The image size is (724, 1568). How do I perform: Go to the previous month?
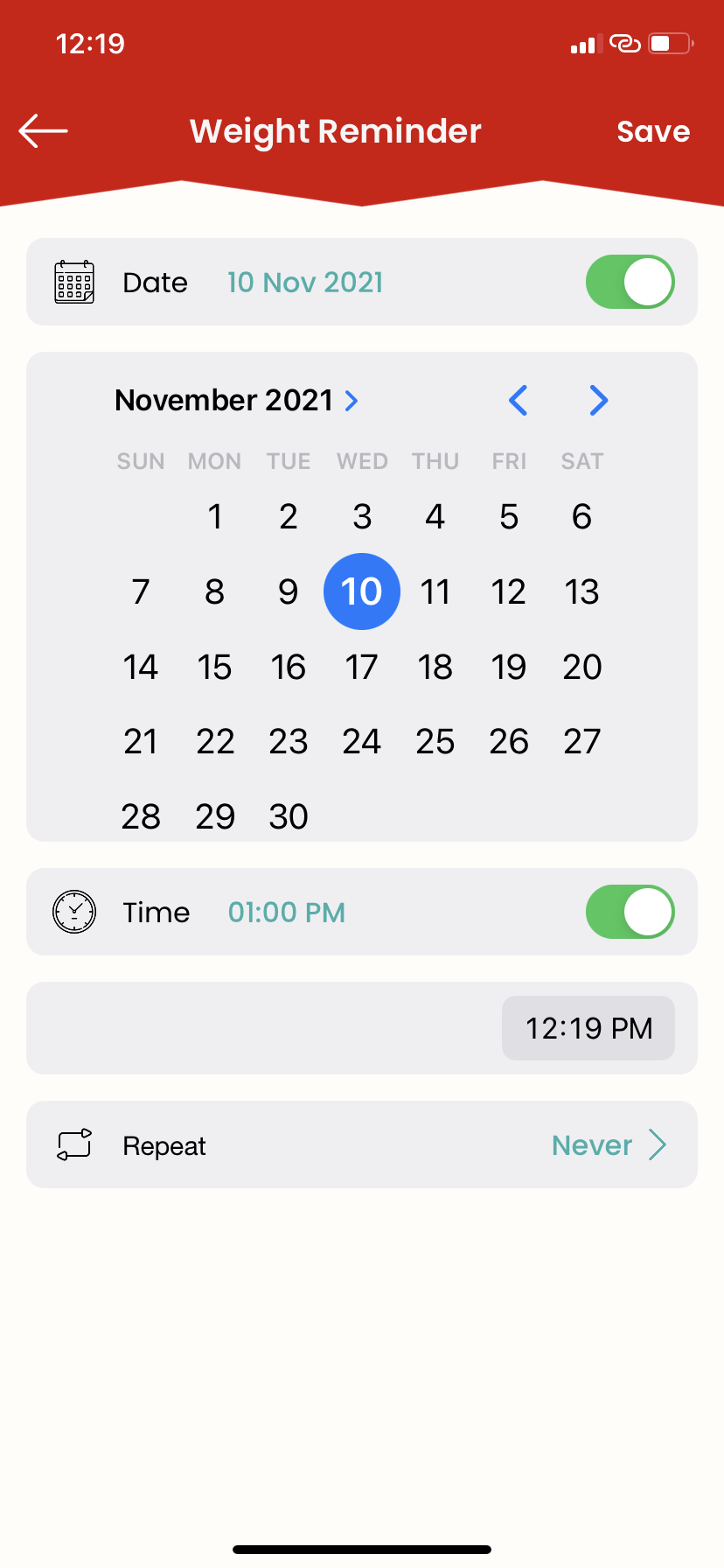(518, 400)
